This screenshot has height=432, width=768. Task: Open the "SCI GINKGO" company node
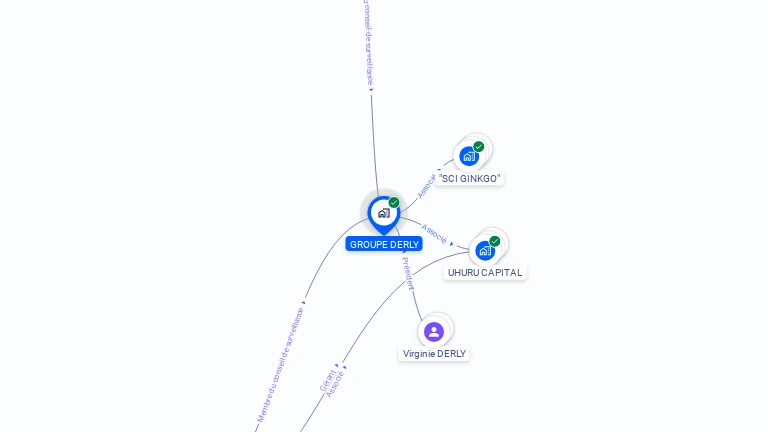pyautogui.click(x=469, y=156)
